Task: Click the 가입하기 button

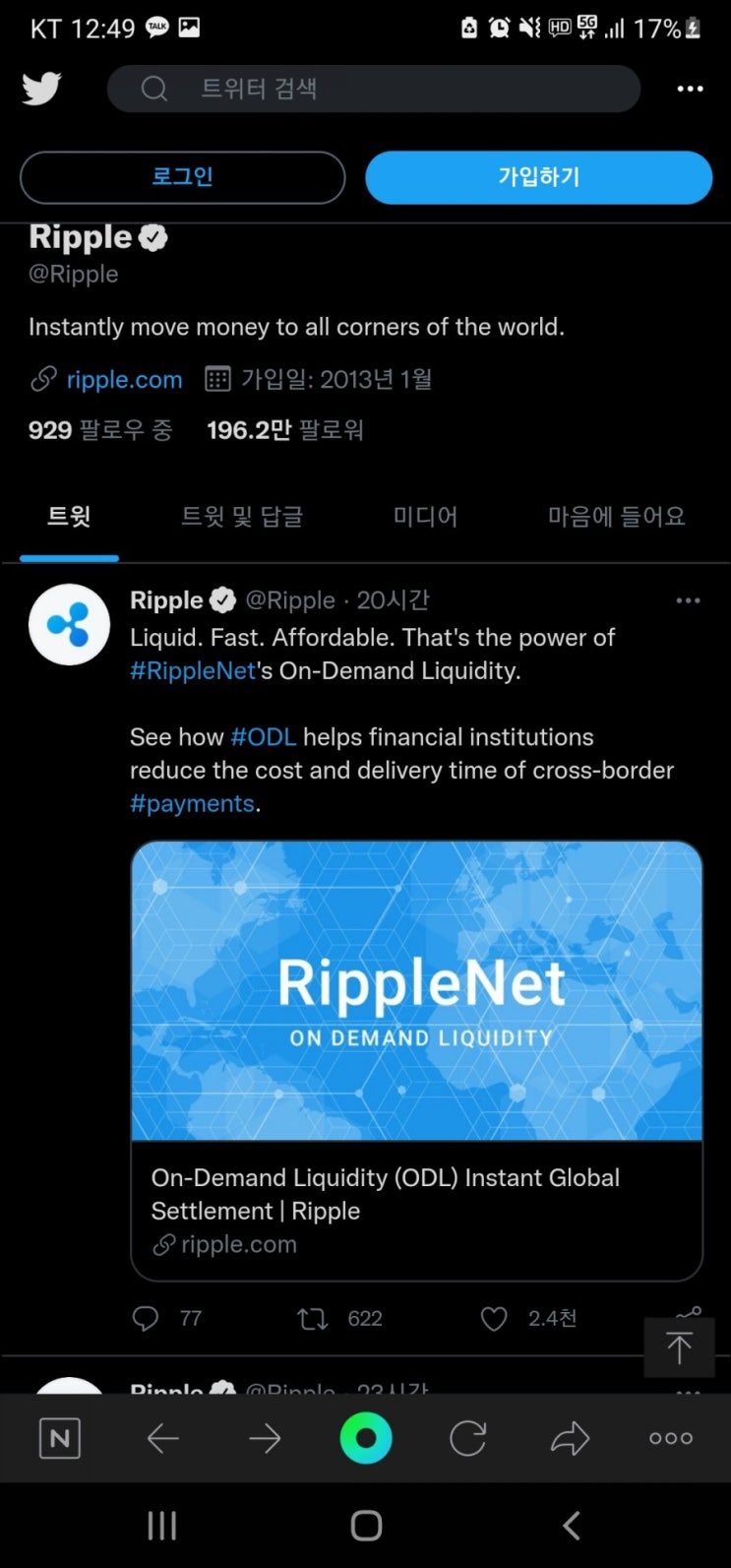Action: coord(538,177)
